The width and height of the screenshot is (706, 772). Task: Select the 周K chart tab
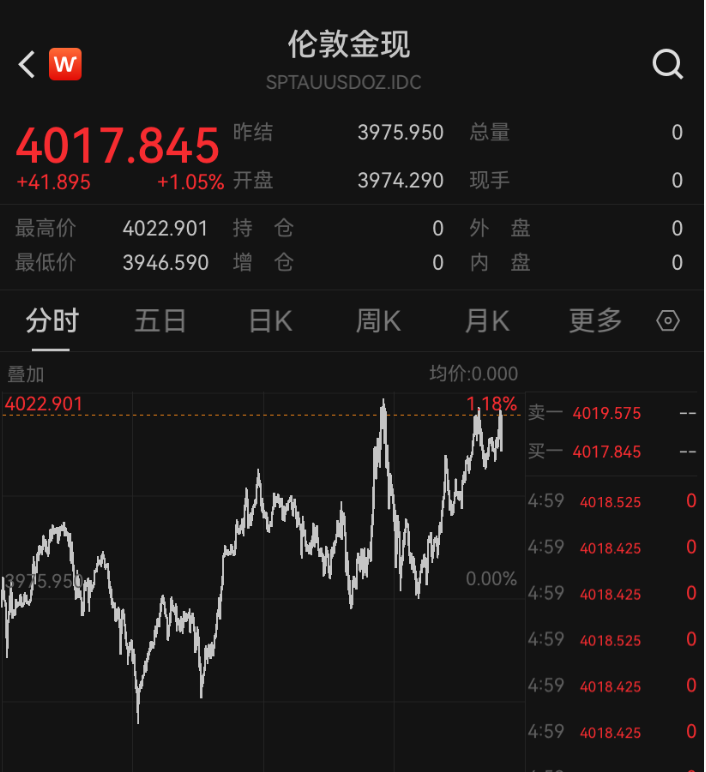pyautogui.click(x=378, y=321)
